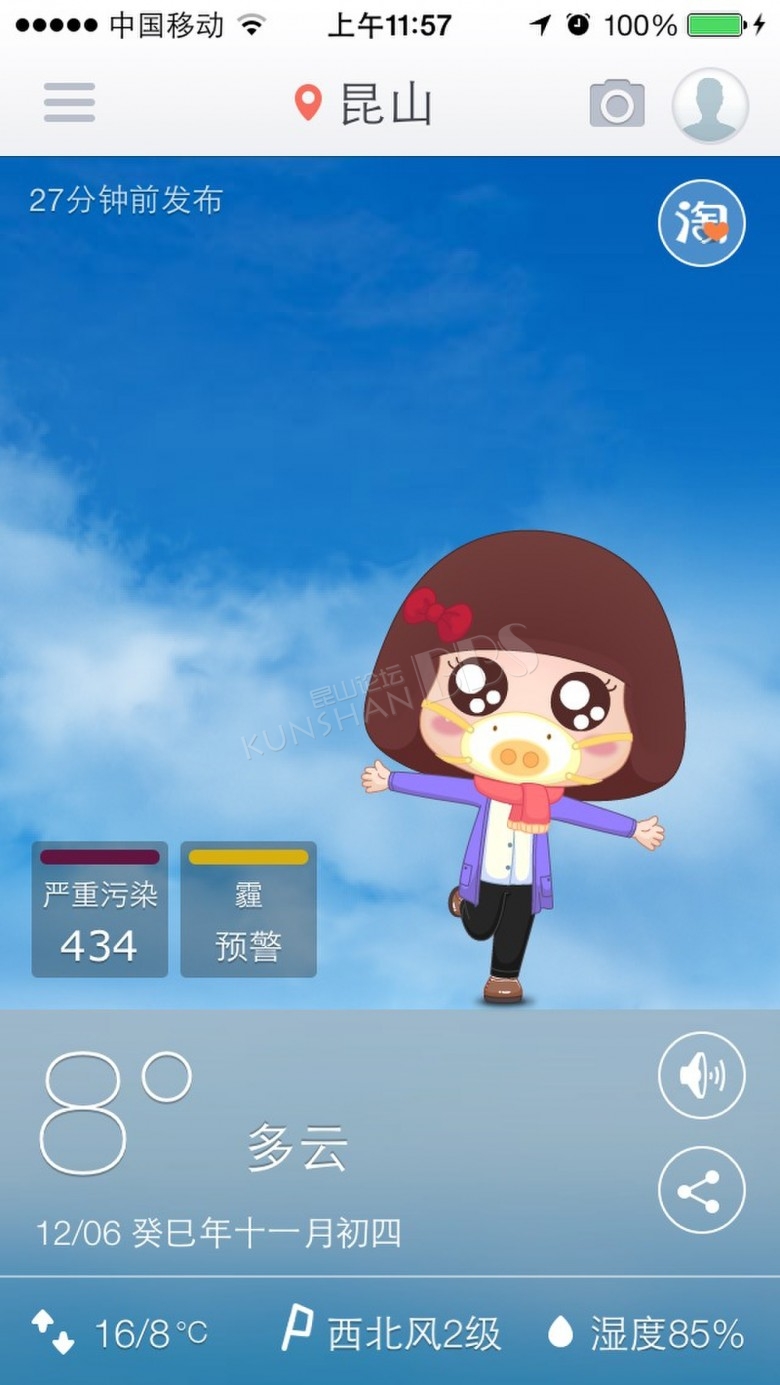
Task: Change the city from 昆山
Action: (363, 104)
